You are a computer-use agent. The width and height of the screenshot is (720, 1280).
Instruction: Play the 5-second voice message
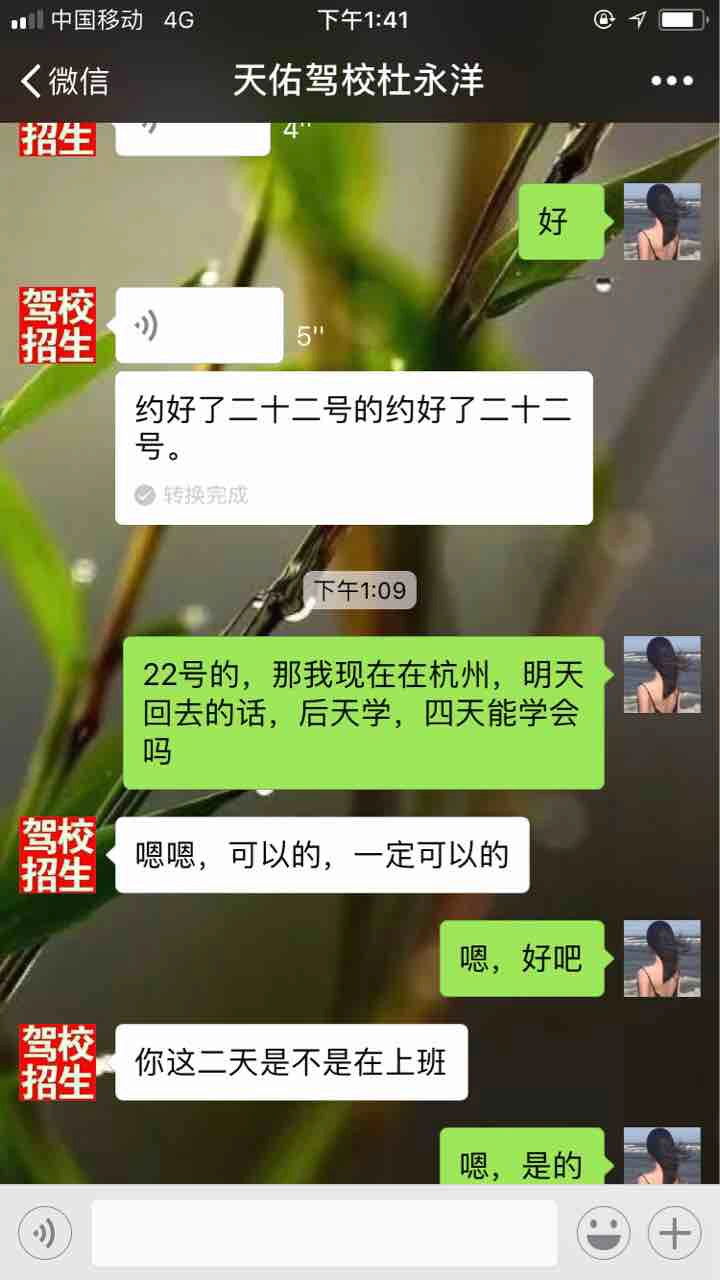pos(199,325)
